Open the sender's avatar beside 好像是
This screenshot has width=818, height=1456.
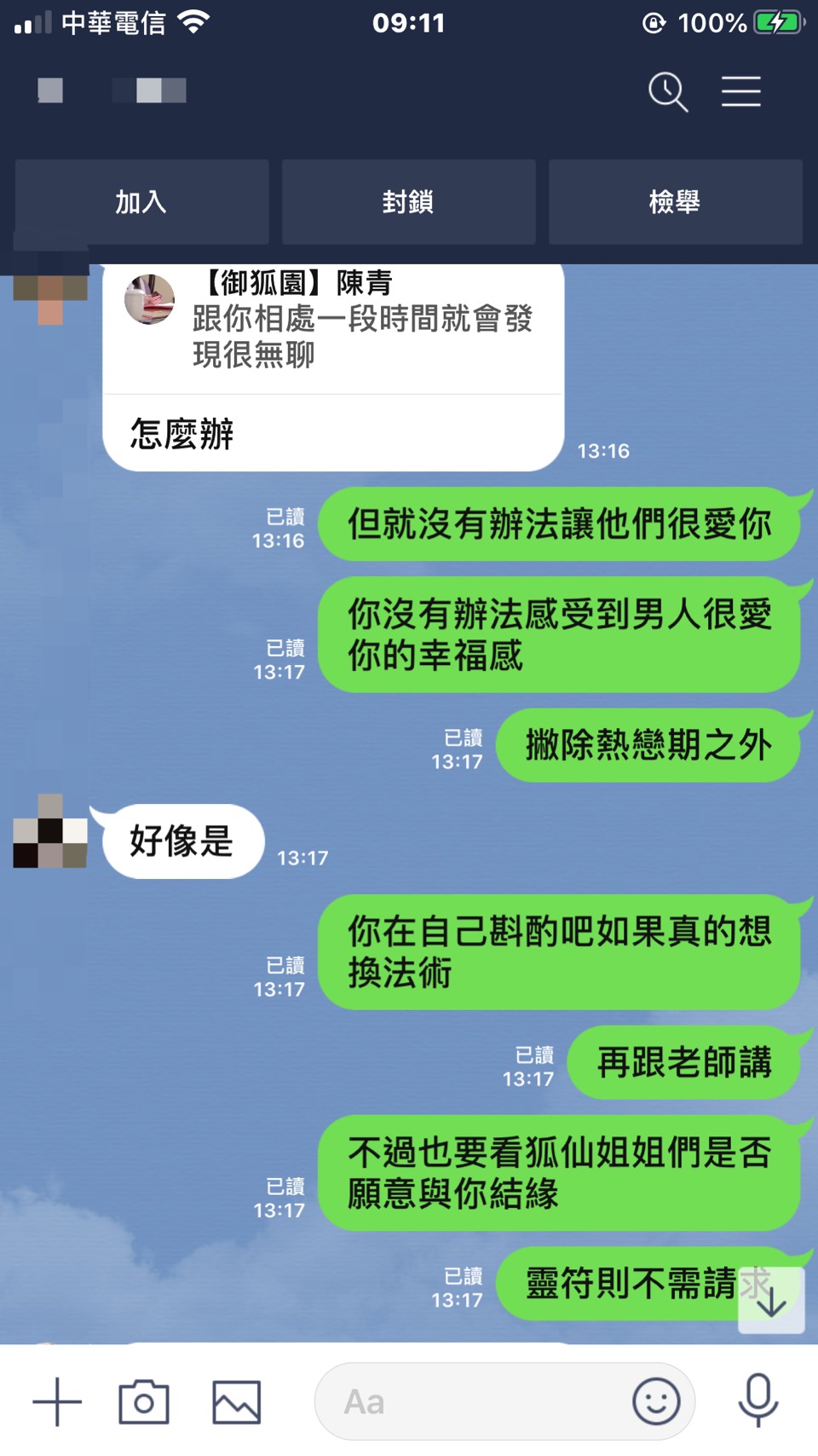[50, 831]
